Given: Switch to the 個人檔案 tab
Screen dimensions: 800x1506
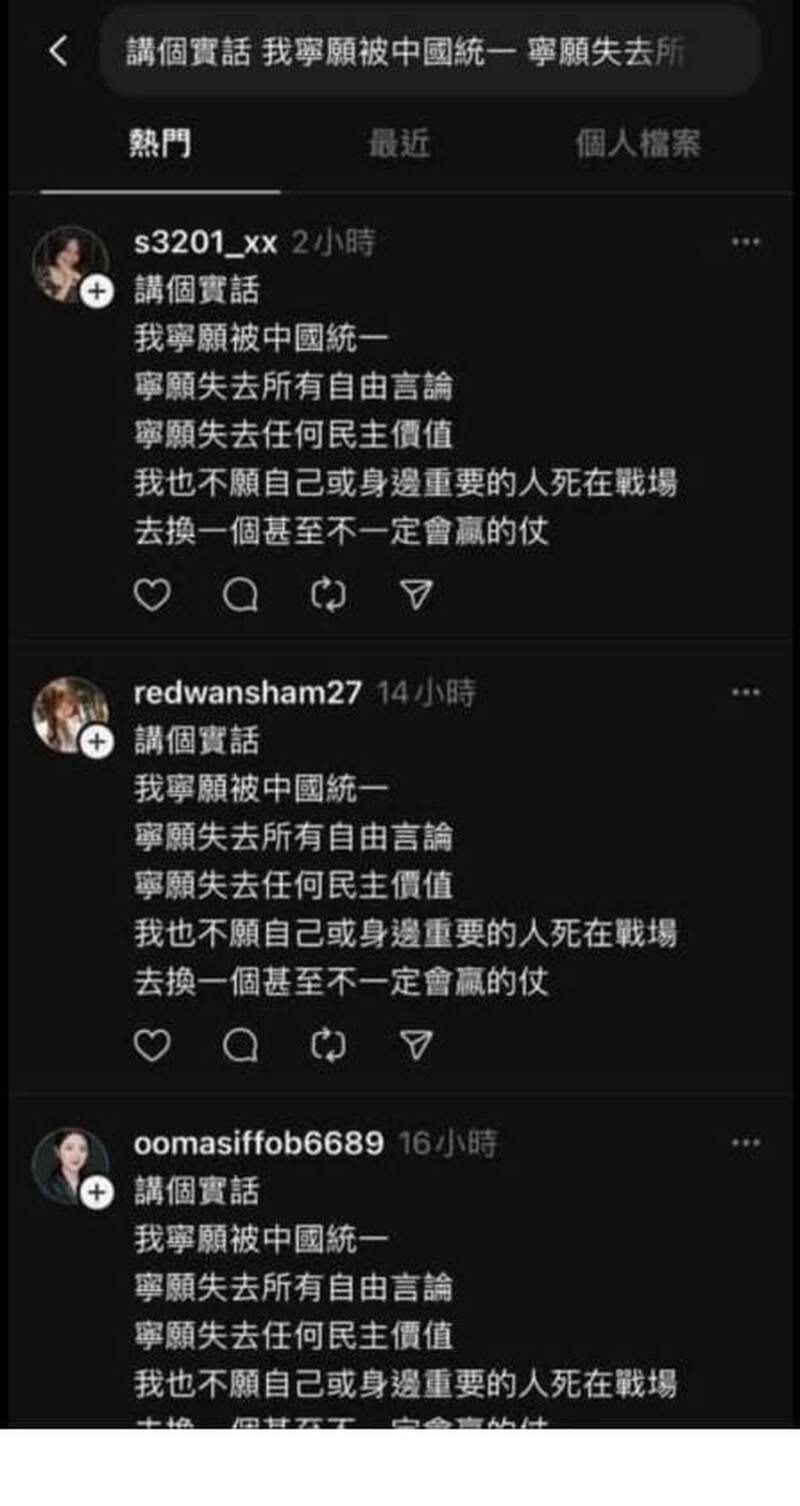Looking at the screenshot, I should (638, 144).
